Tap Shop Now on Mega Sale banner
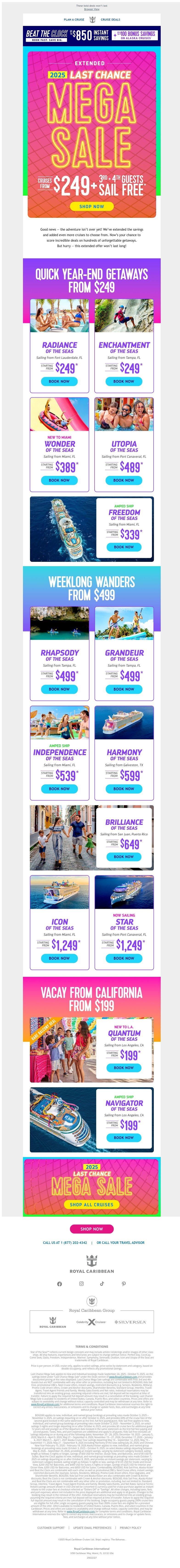180x1568 pixels. [x=92, y=206]
